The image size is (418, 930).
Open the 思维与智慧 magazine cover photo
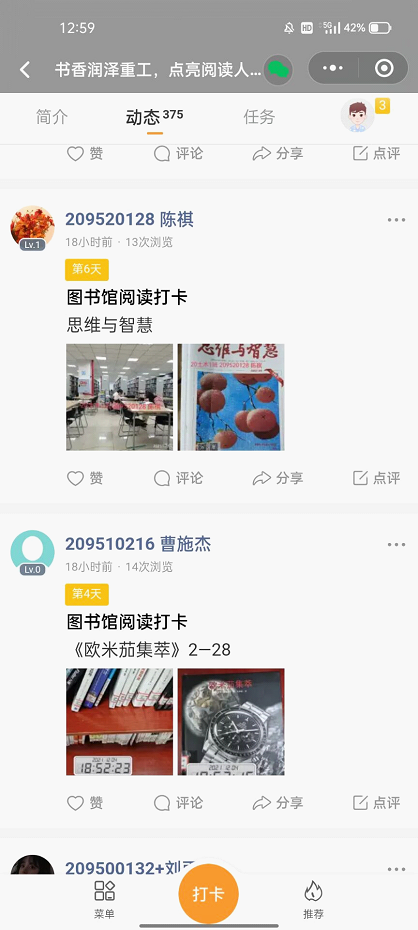point(231,397)
